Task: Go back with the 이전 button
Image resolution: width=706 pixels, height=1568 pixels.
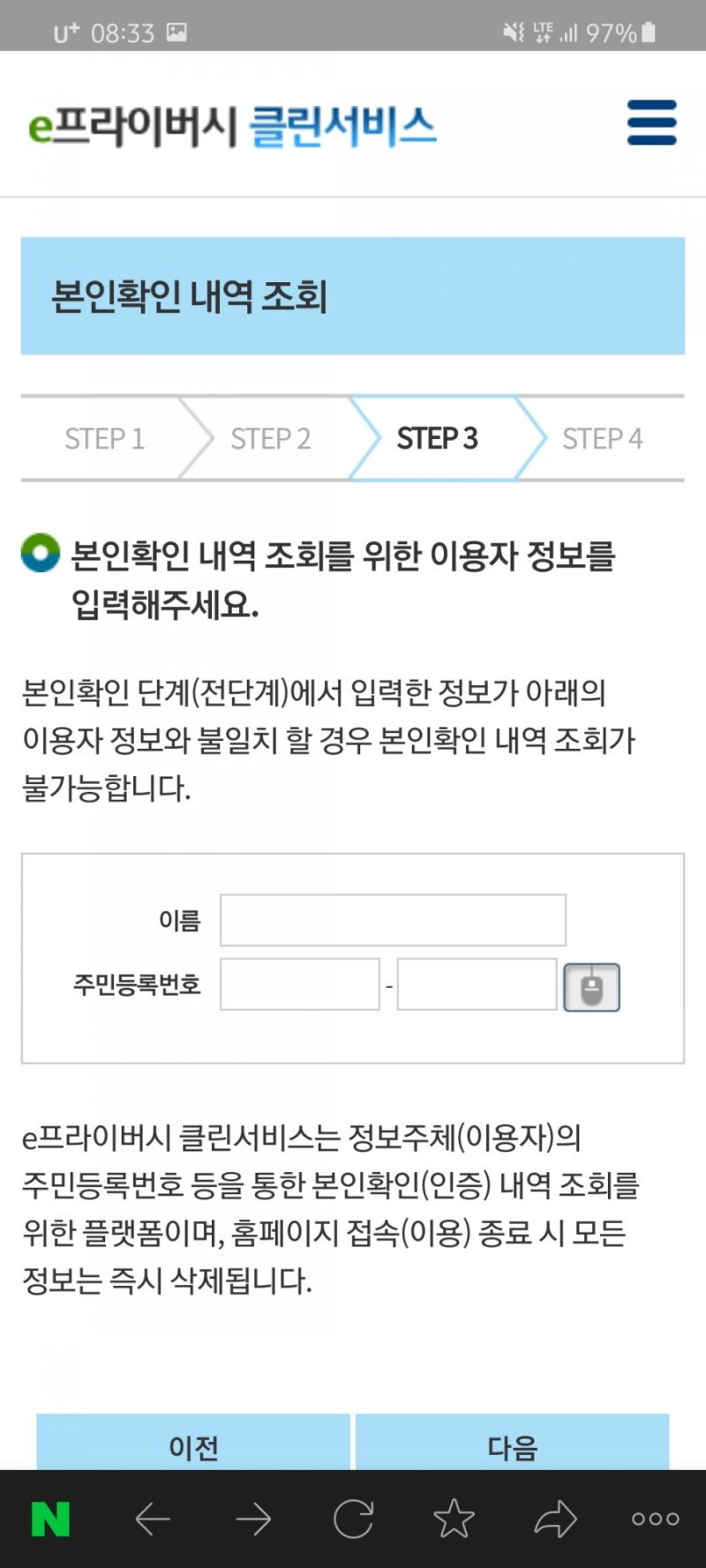Action: pyautogui.click(x=193, y=1443)
